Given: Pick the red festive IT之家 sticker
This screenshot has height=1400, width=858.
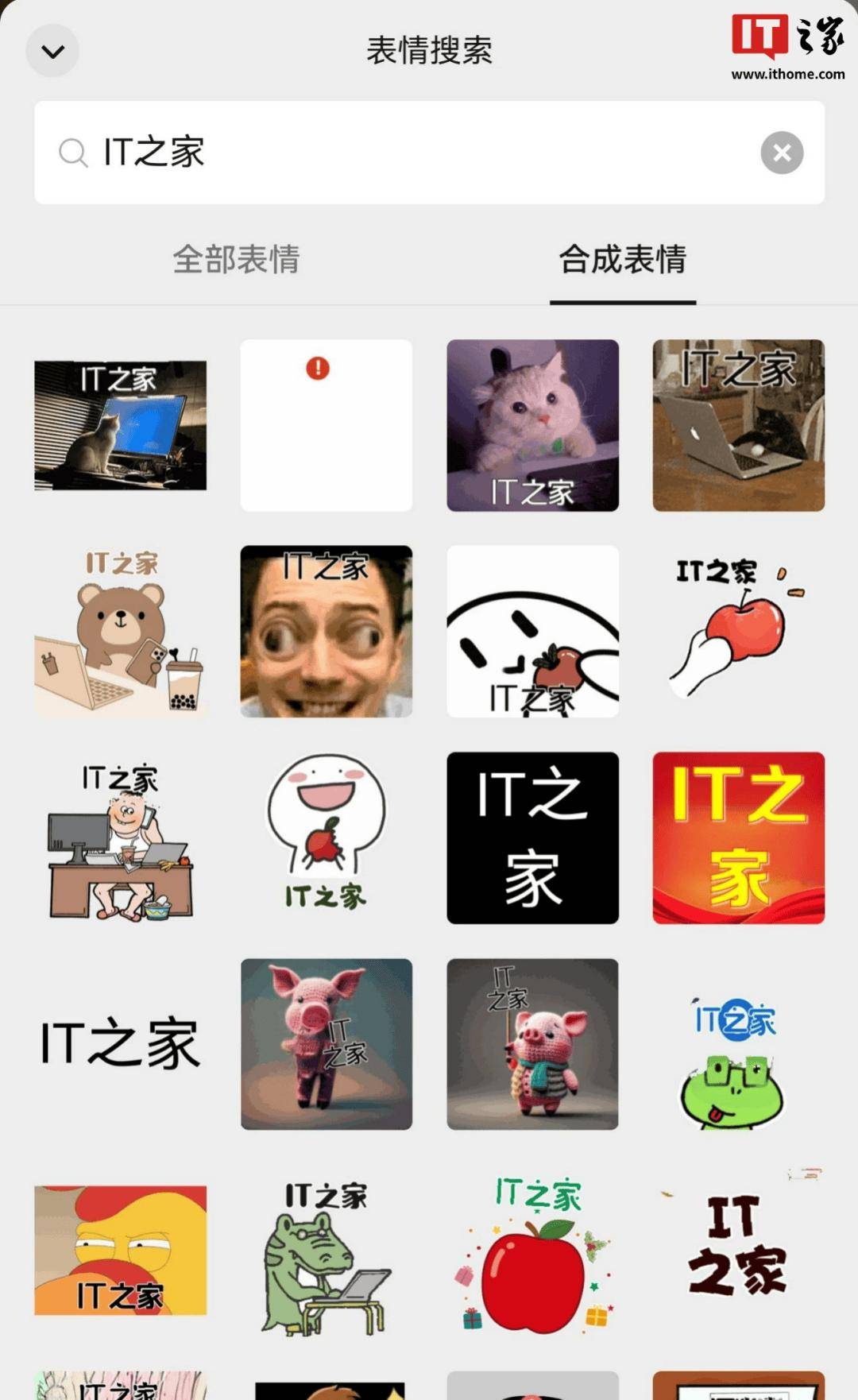Looking at the screenshot, I should 738,838.
